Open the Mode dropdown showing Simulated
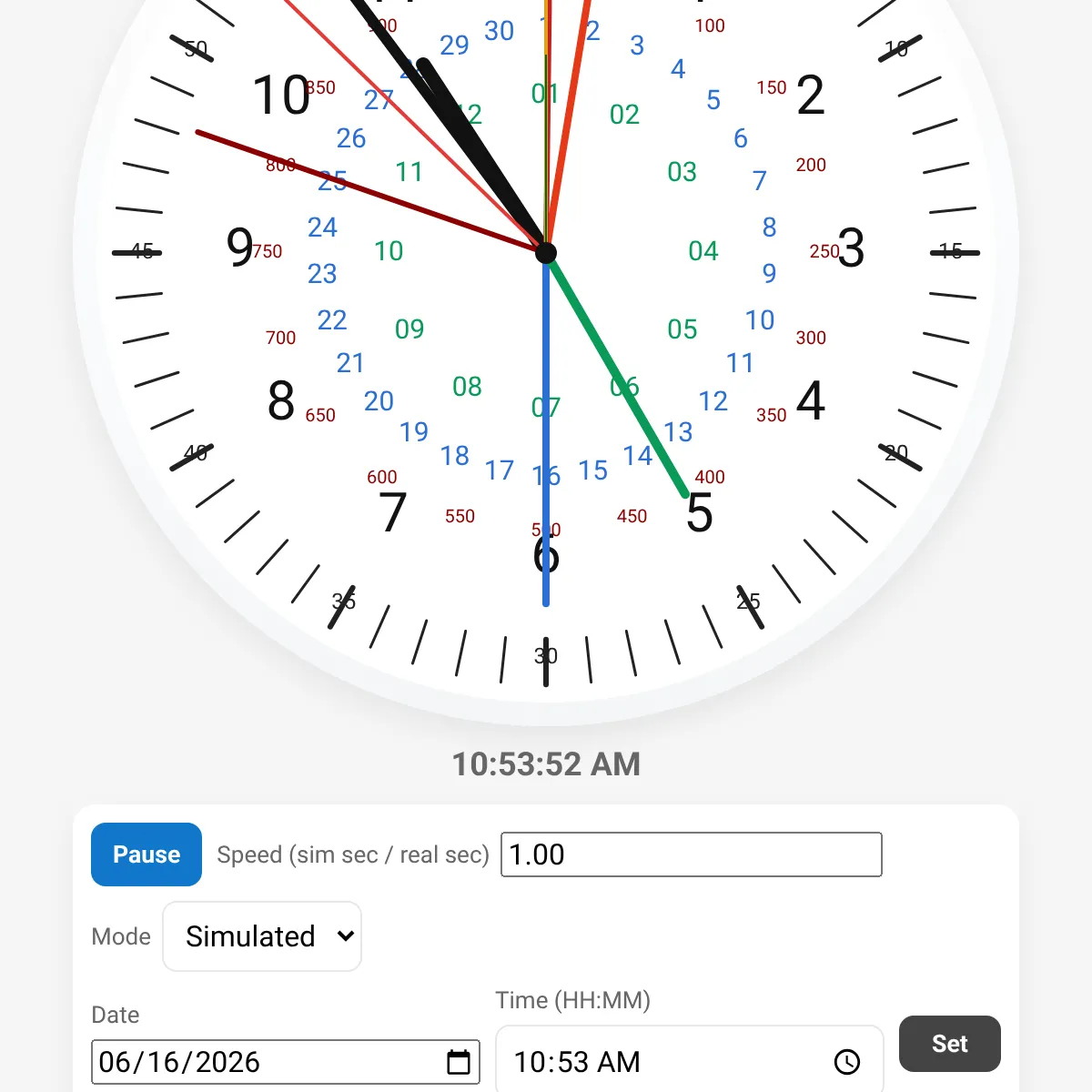 (x=262, y=936)
